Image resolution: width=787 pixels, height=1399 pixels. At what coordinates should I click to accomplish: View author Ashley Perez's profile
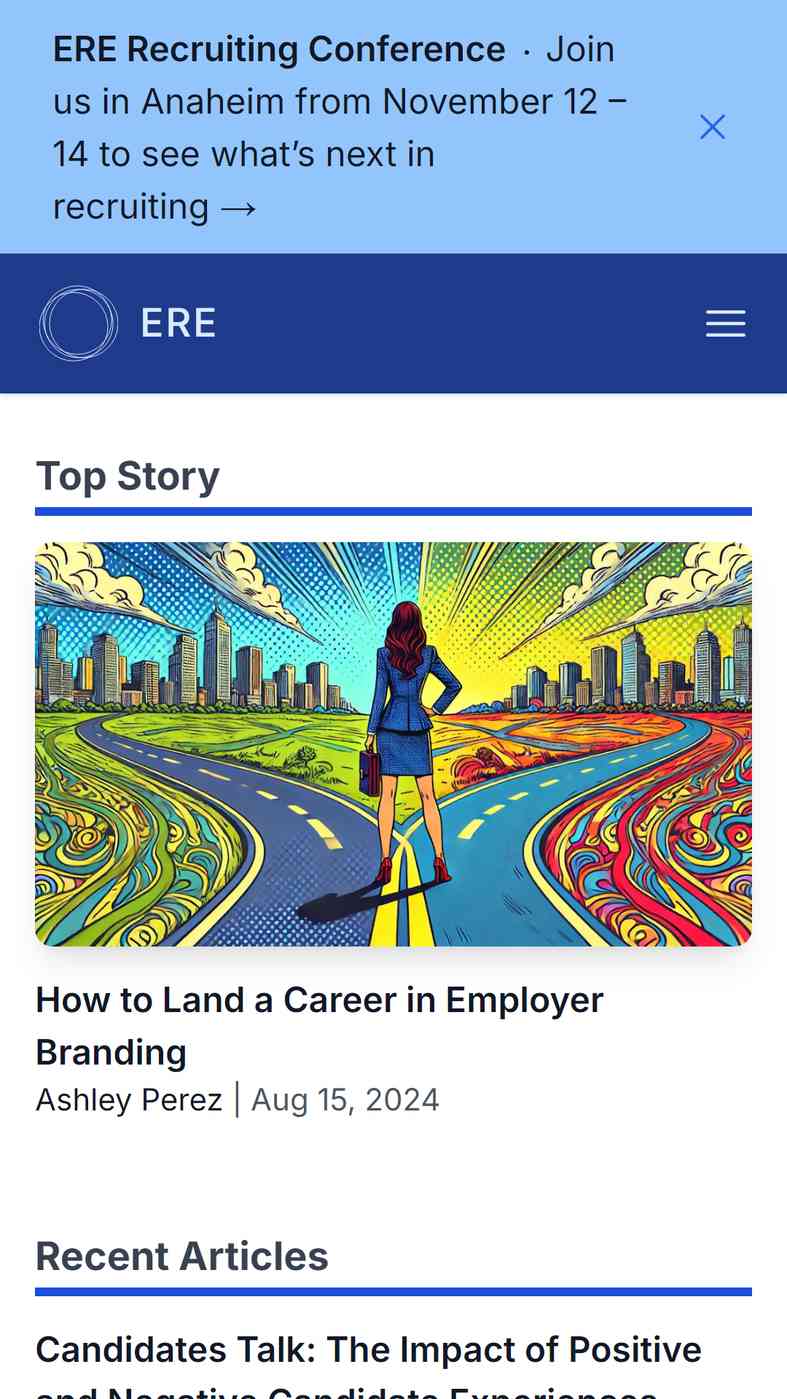tap(129, 1100)
